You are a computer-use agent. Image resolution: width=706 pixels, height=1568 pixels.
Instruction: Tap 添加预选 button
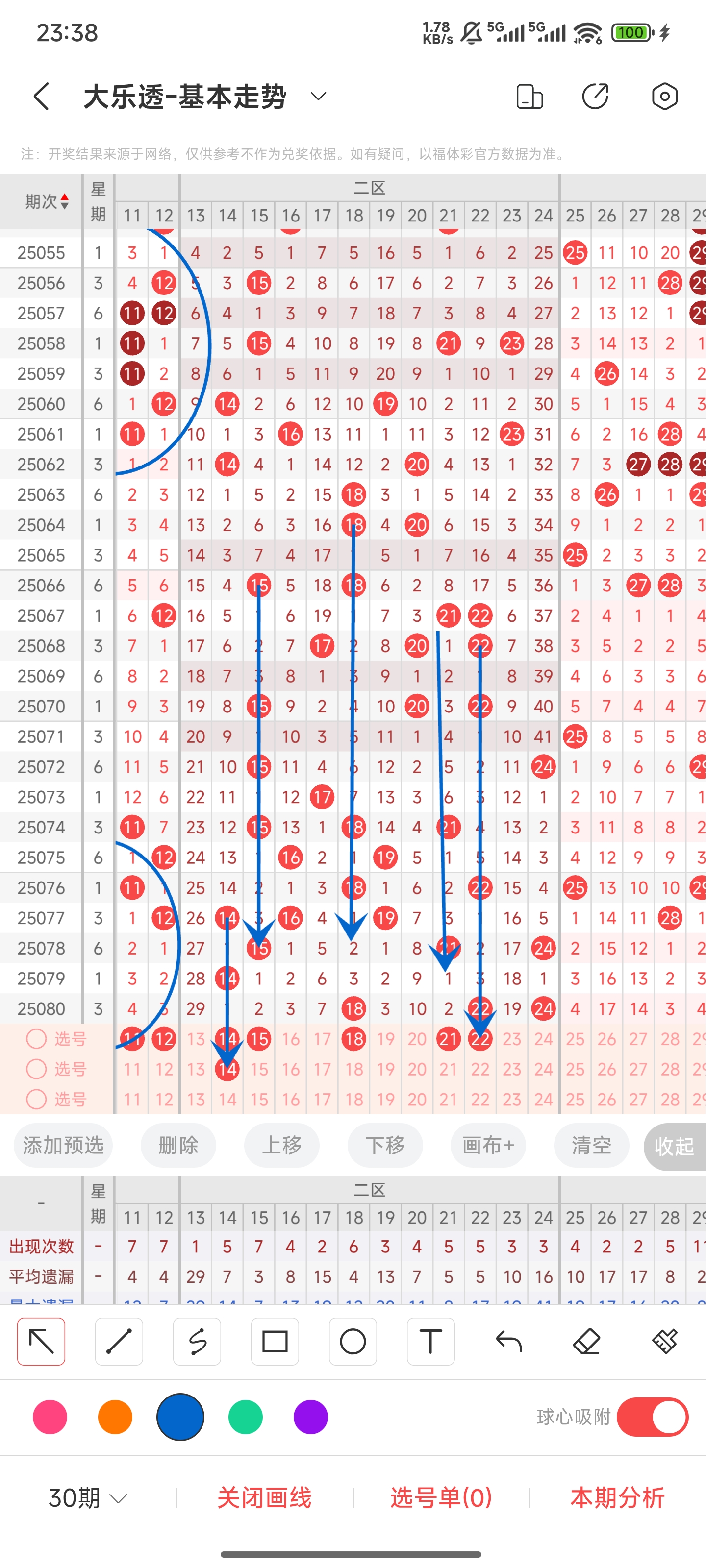[x=63, y=1145]
